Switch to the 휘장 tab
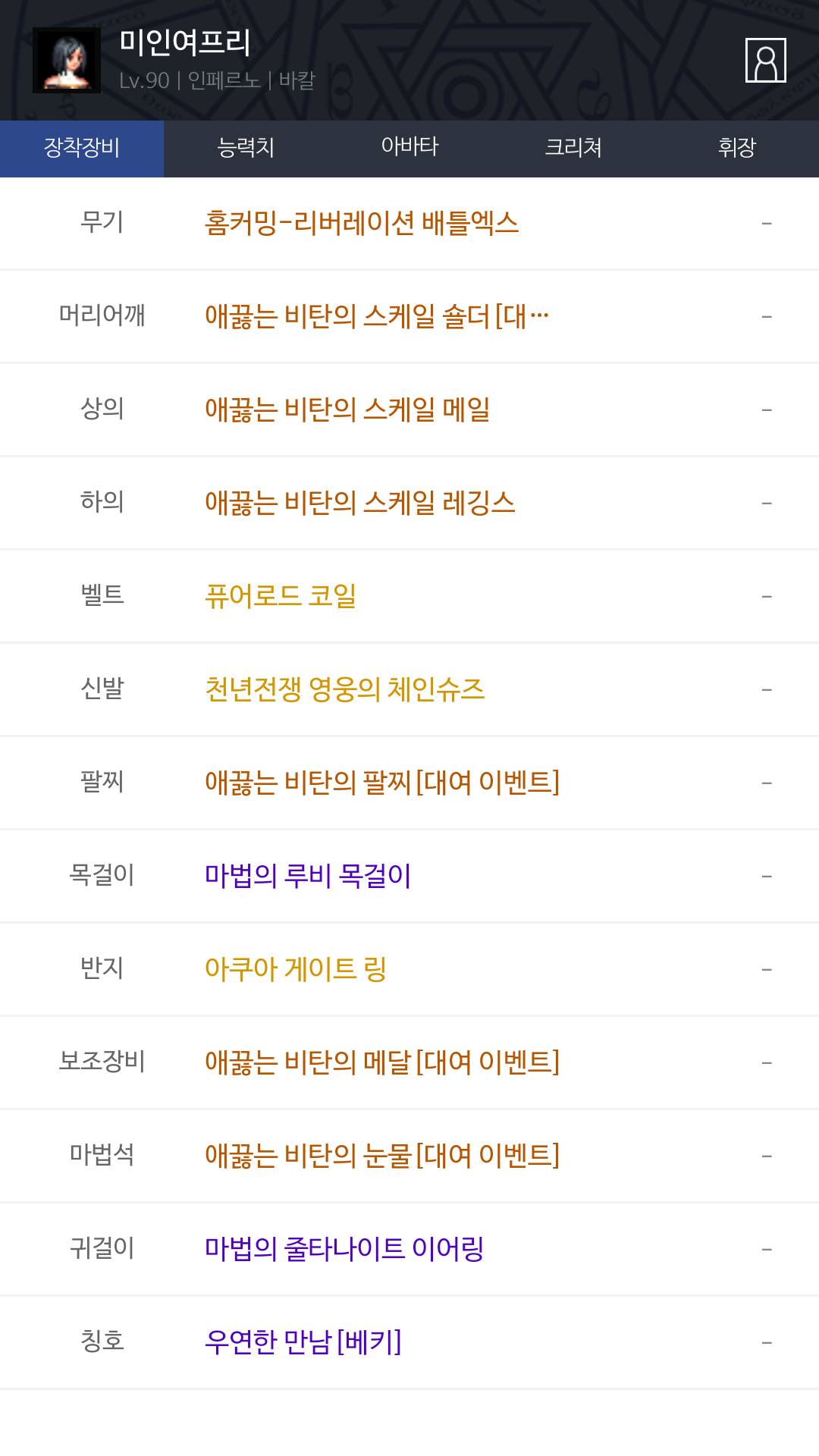 coord(737,148)
